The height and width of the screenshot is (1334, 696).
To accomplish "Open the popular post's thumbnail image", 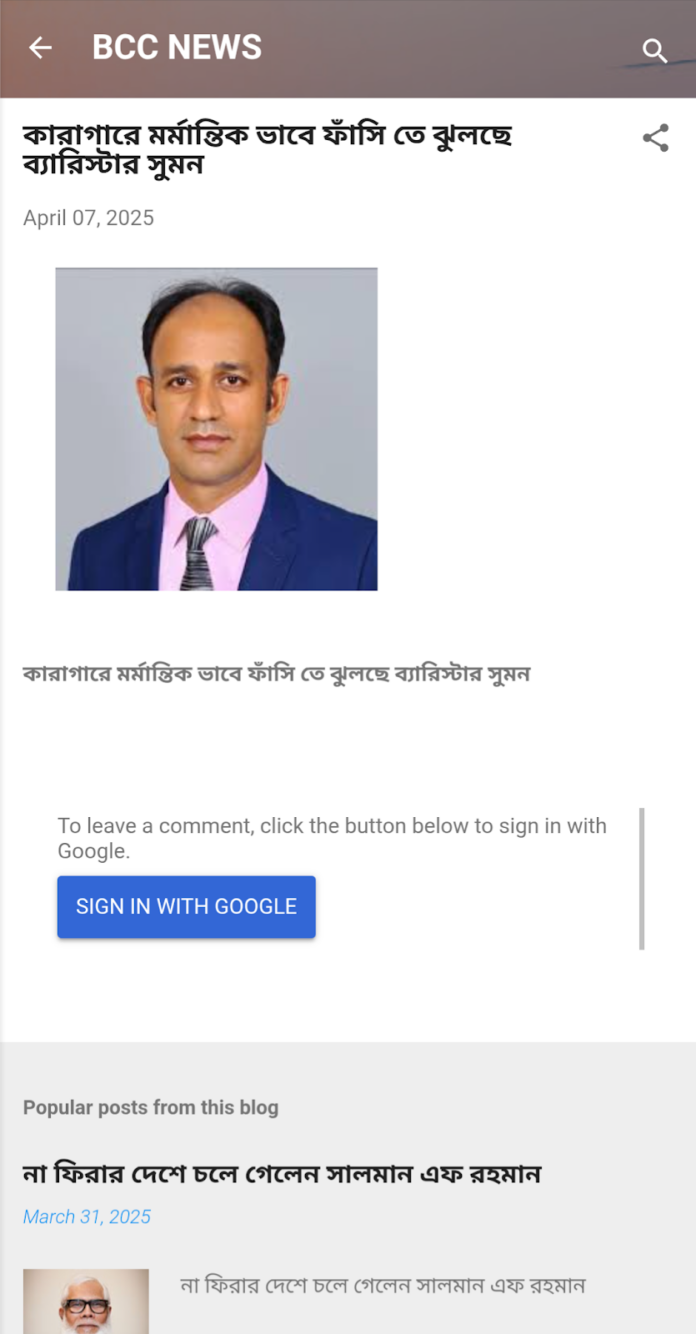I will coord(86,1300).
